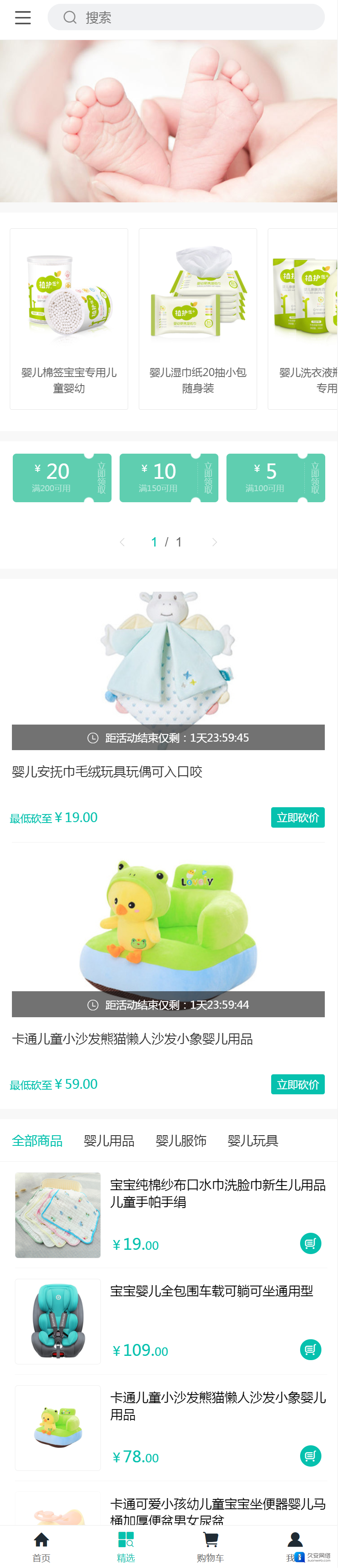Switch to the 婴儿玩具 category tab
Viewport: 338px width, 1568px height.
click(x=253, y=1141)
